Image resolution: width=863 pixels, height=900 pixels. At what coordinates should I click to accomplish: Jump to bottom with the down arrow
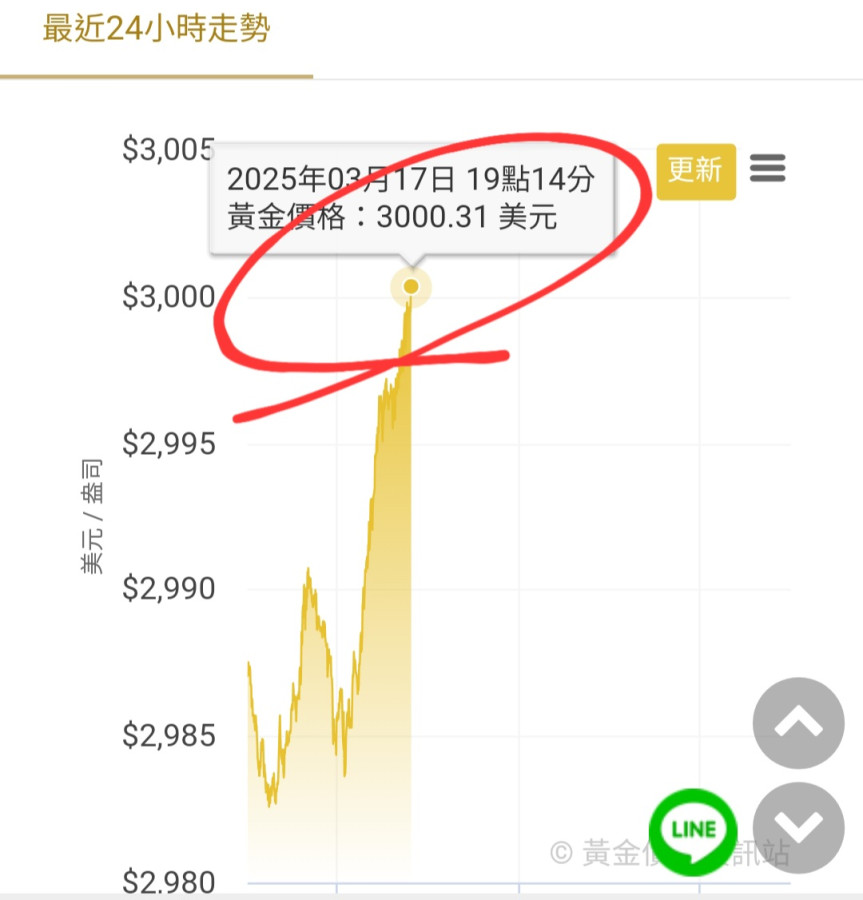point(798,826)
